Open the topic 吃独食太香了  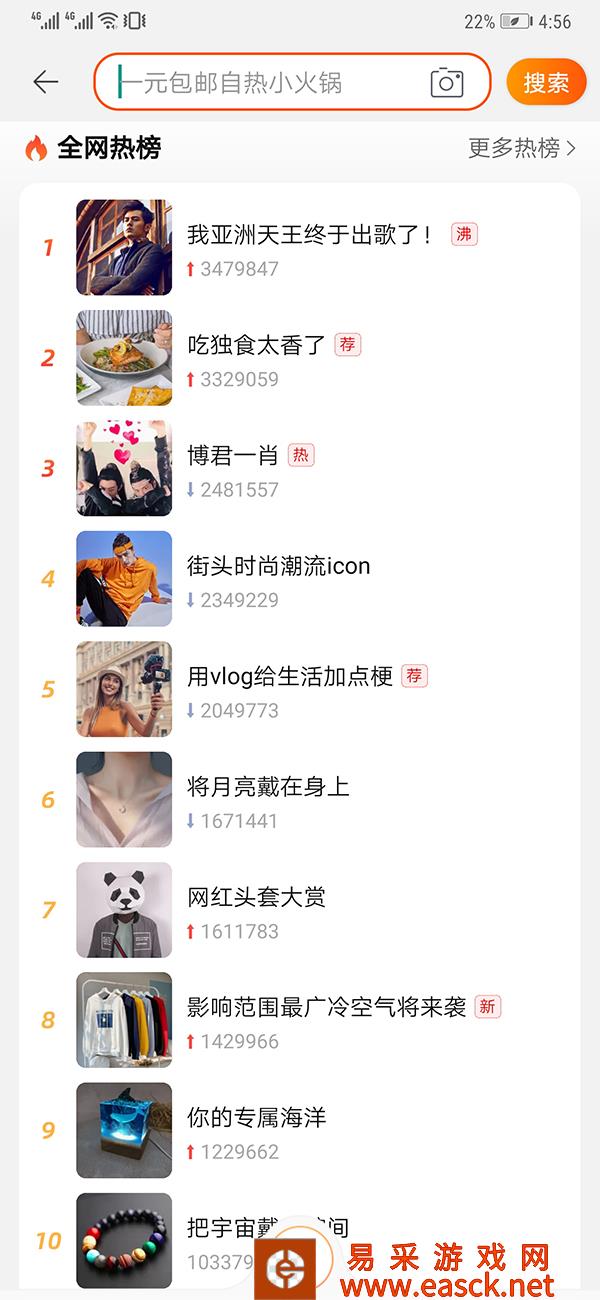click(x=257, y=345)
